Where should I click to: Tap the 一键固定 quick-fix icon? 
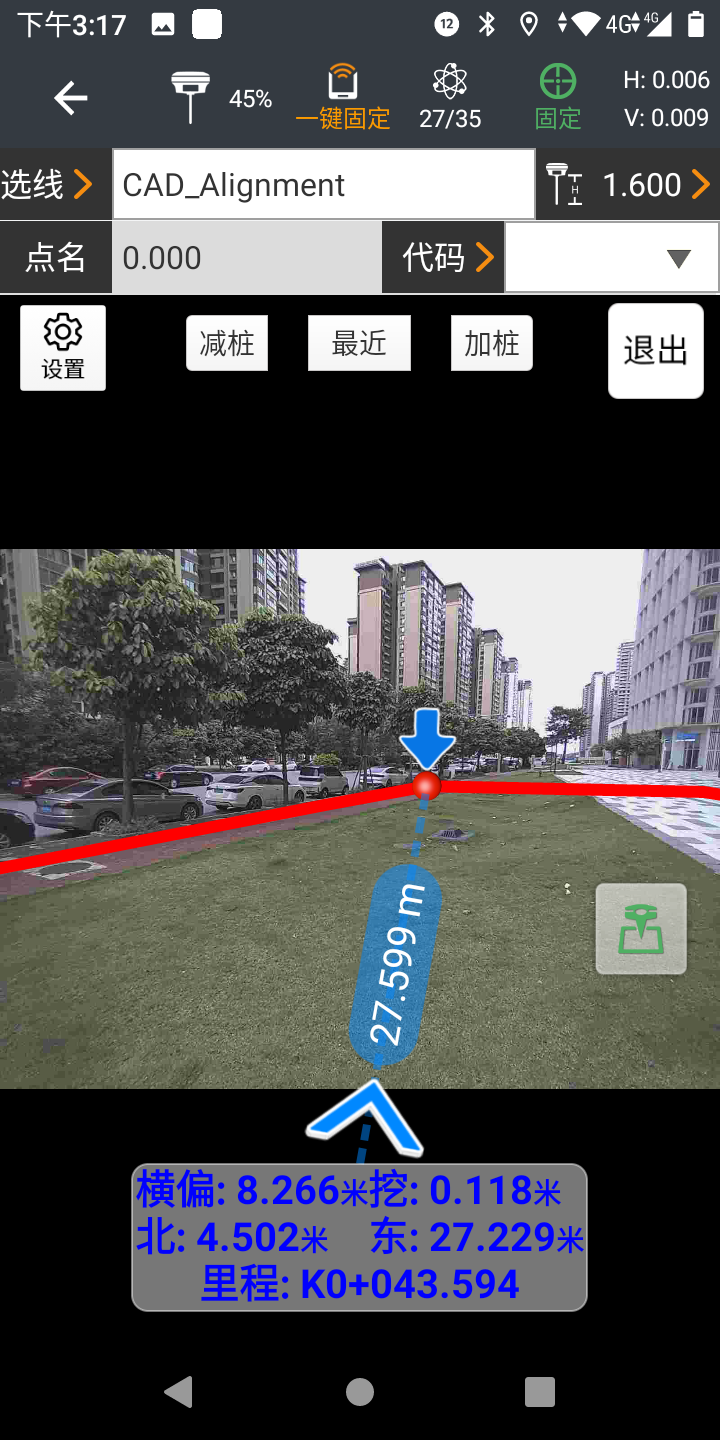[343, 98]
